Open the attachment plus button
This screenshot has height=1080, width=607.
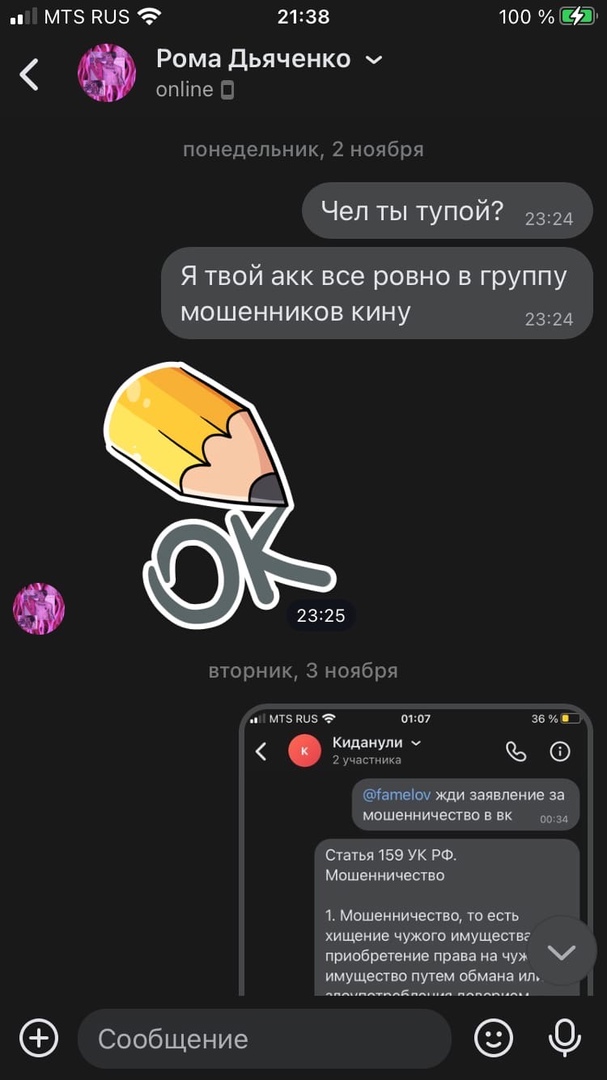tap(39, 1038)
